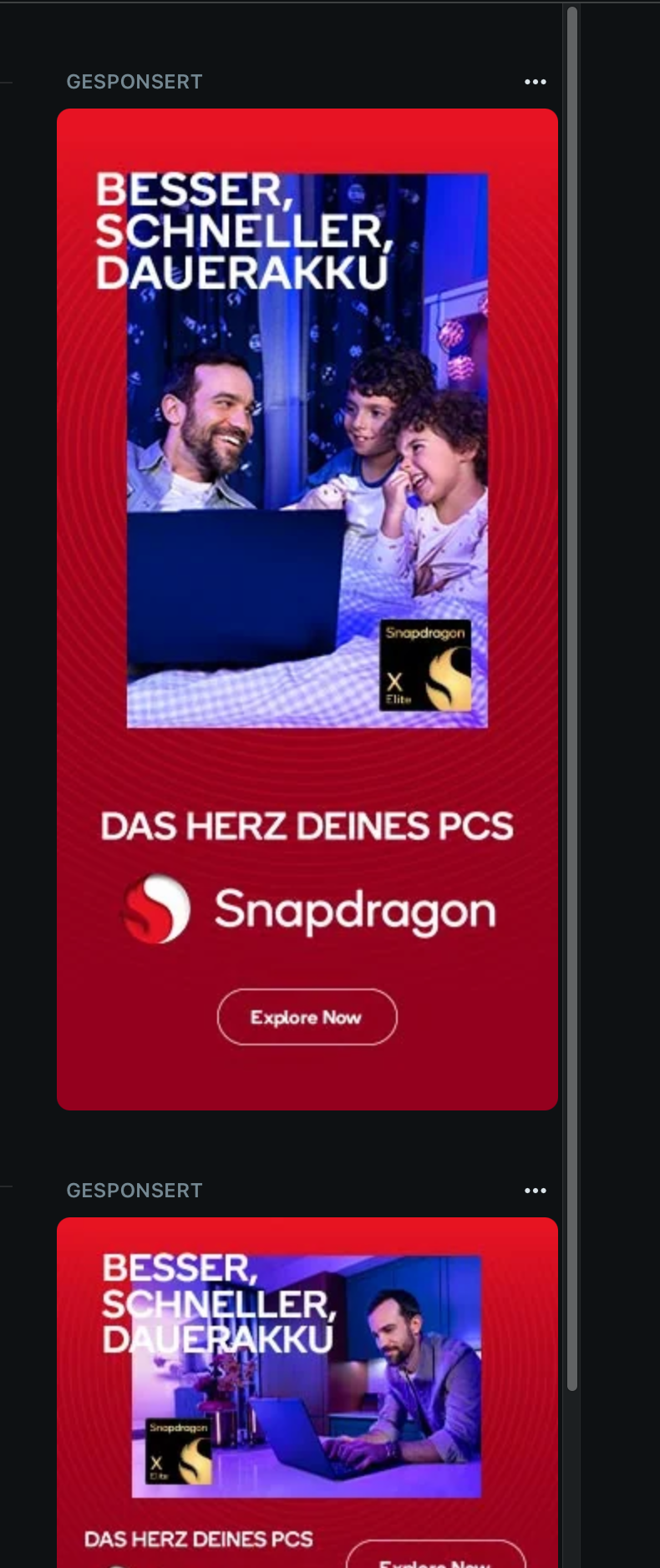Open options menu for the man-at-laptop Snapdragon ad

pos(535,1191)
